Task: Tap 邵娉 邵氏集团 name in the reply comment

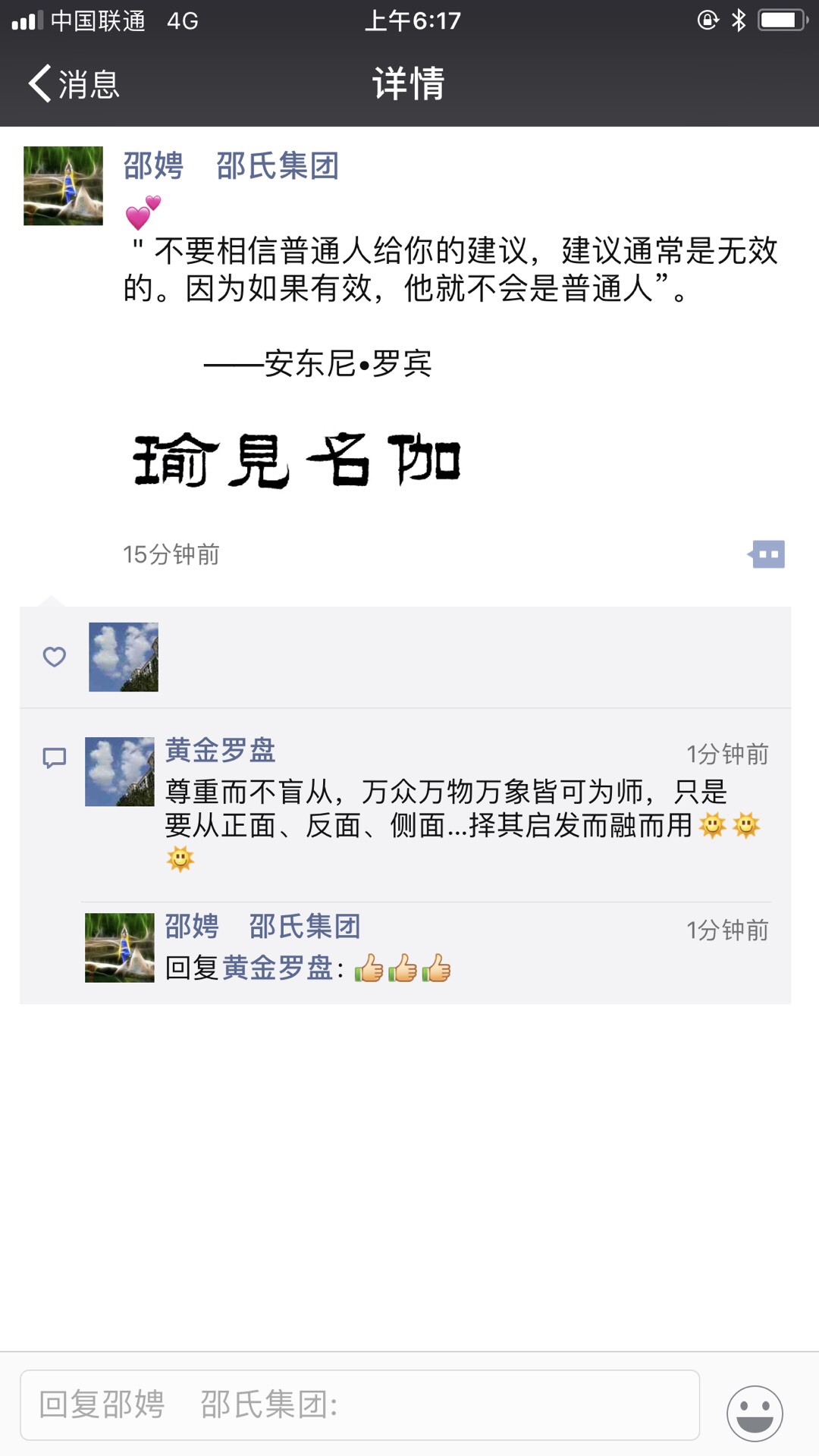Action: tap(262, 926)
